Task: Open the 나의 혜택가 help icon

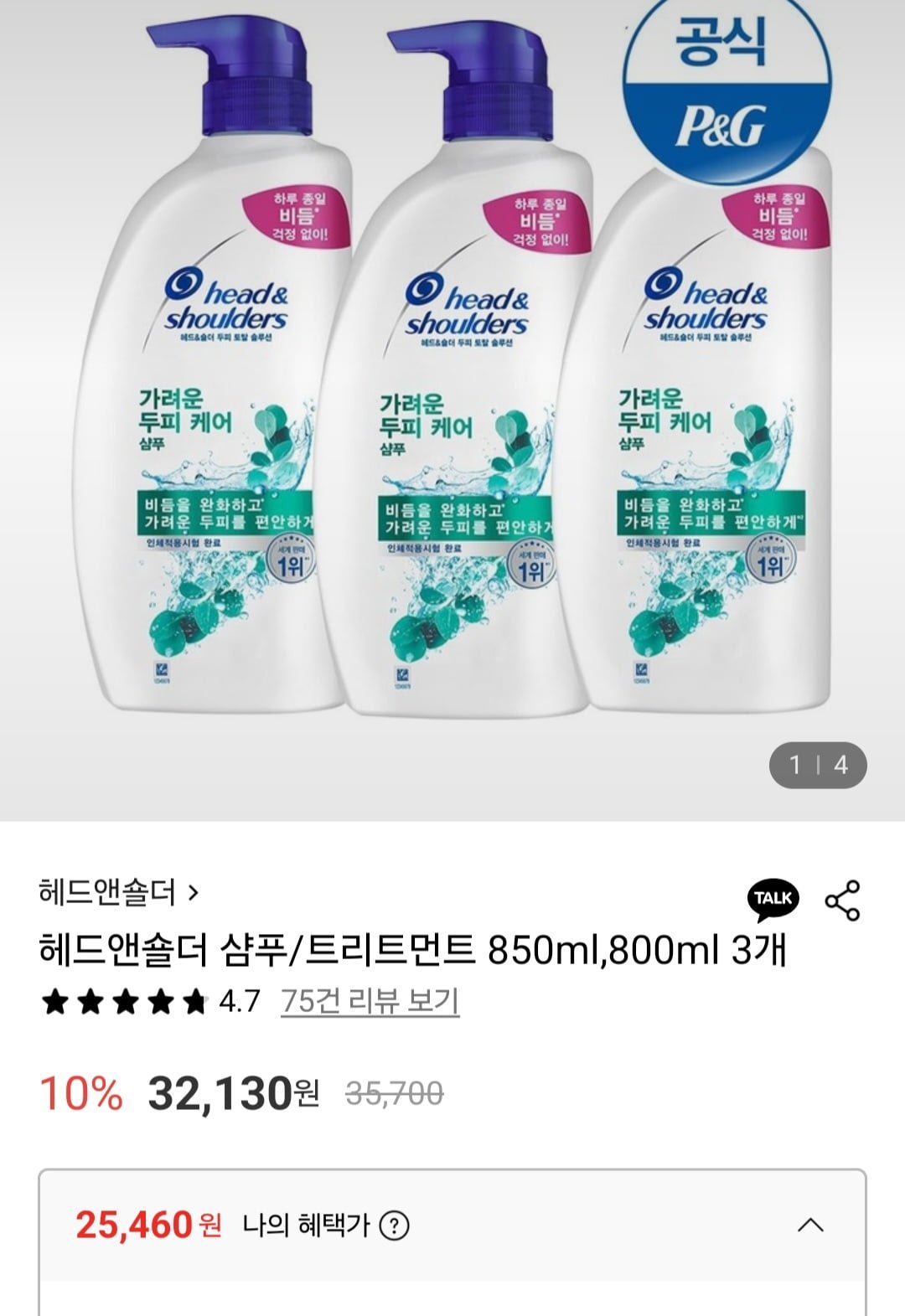Action: tap(394, 1226)
